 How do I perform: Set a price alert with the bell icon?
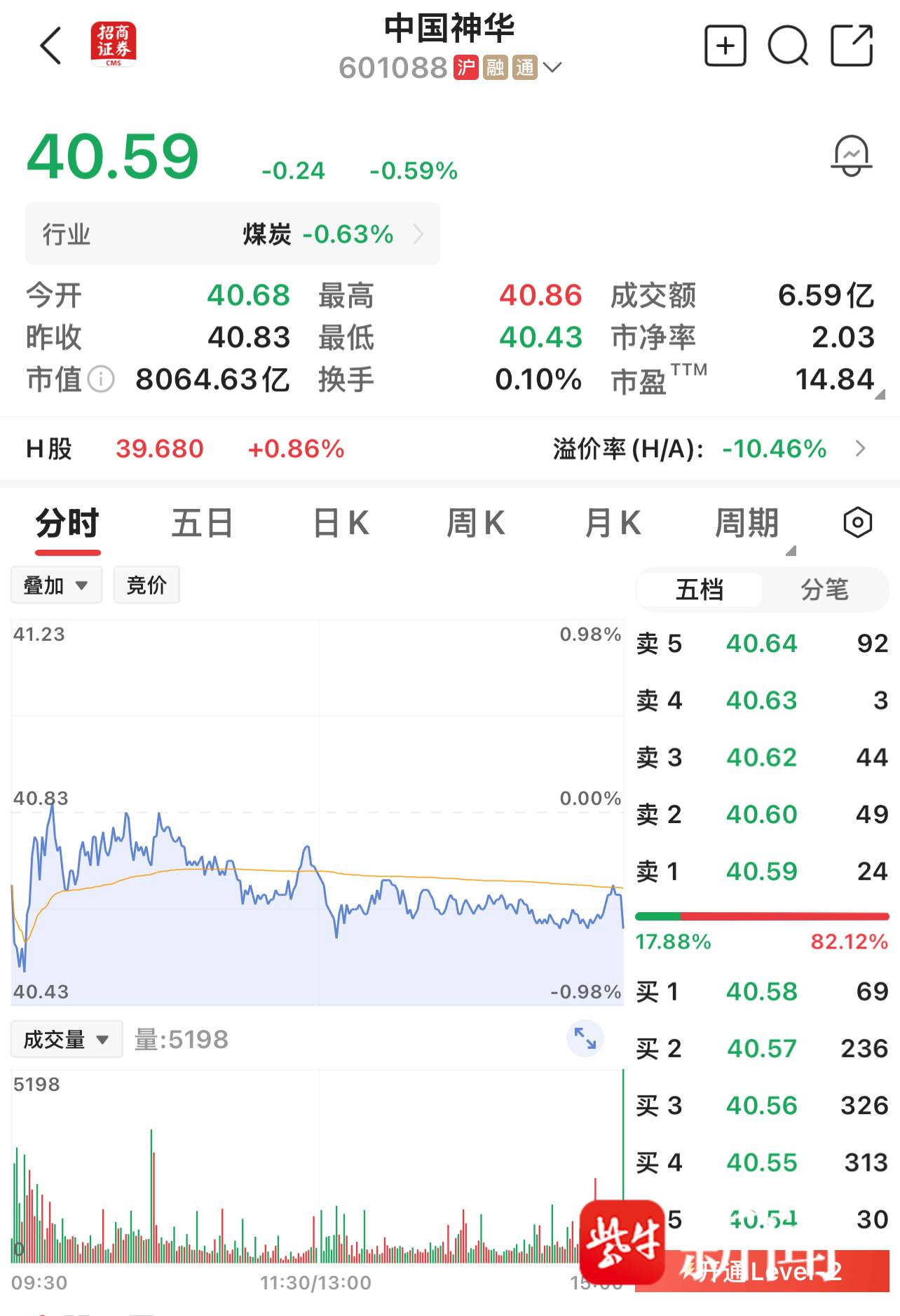pyautogui.click(x=851, y=156)
